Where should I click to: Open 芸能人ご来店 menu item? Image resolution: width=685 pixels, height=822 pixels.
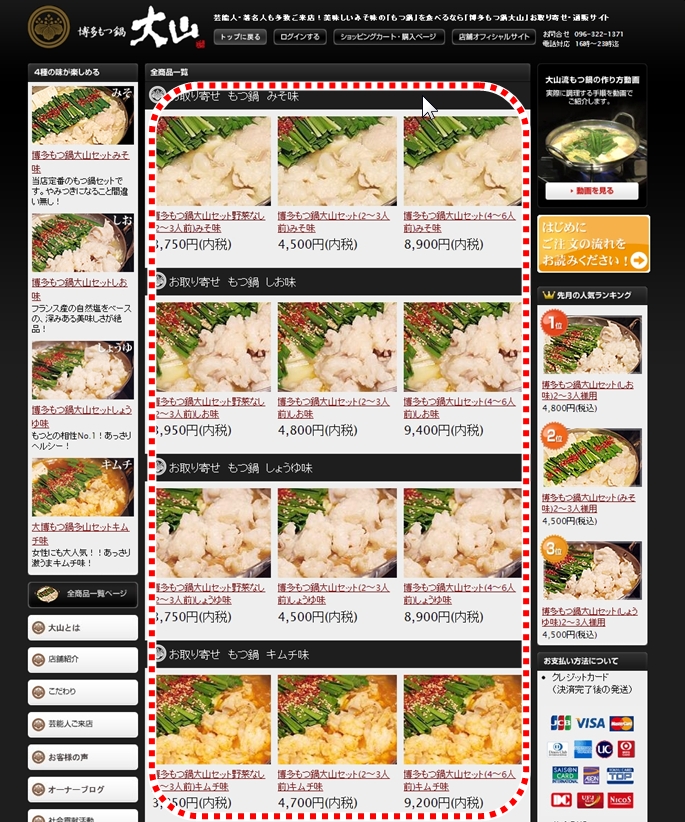pos(83,723)
